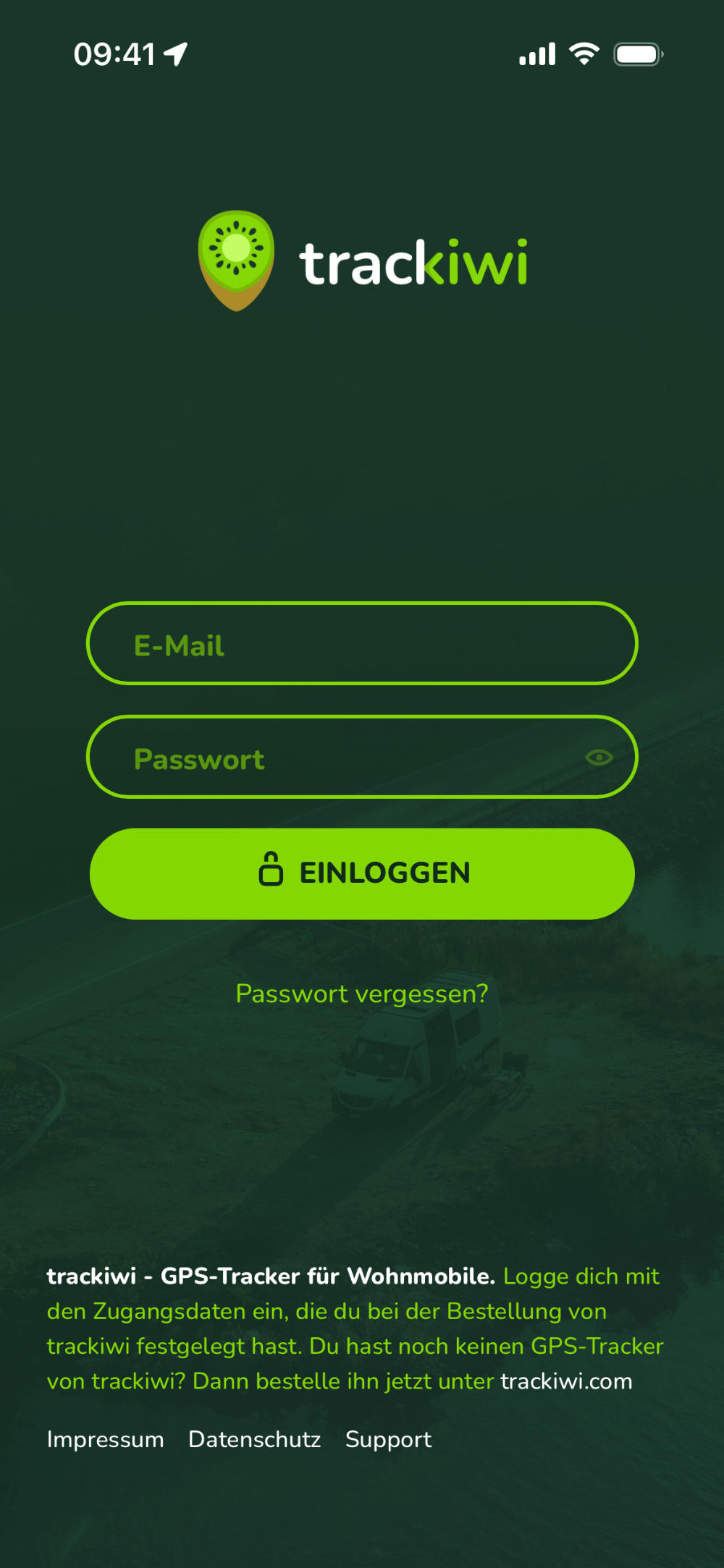Open the Impressum page

coord(105,1439)
